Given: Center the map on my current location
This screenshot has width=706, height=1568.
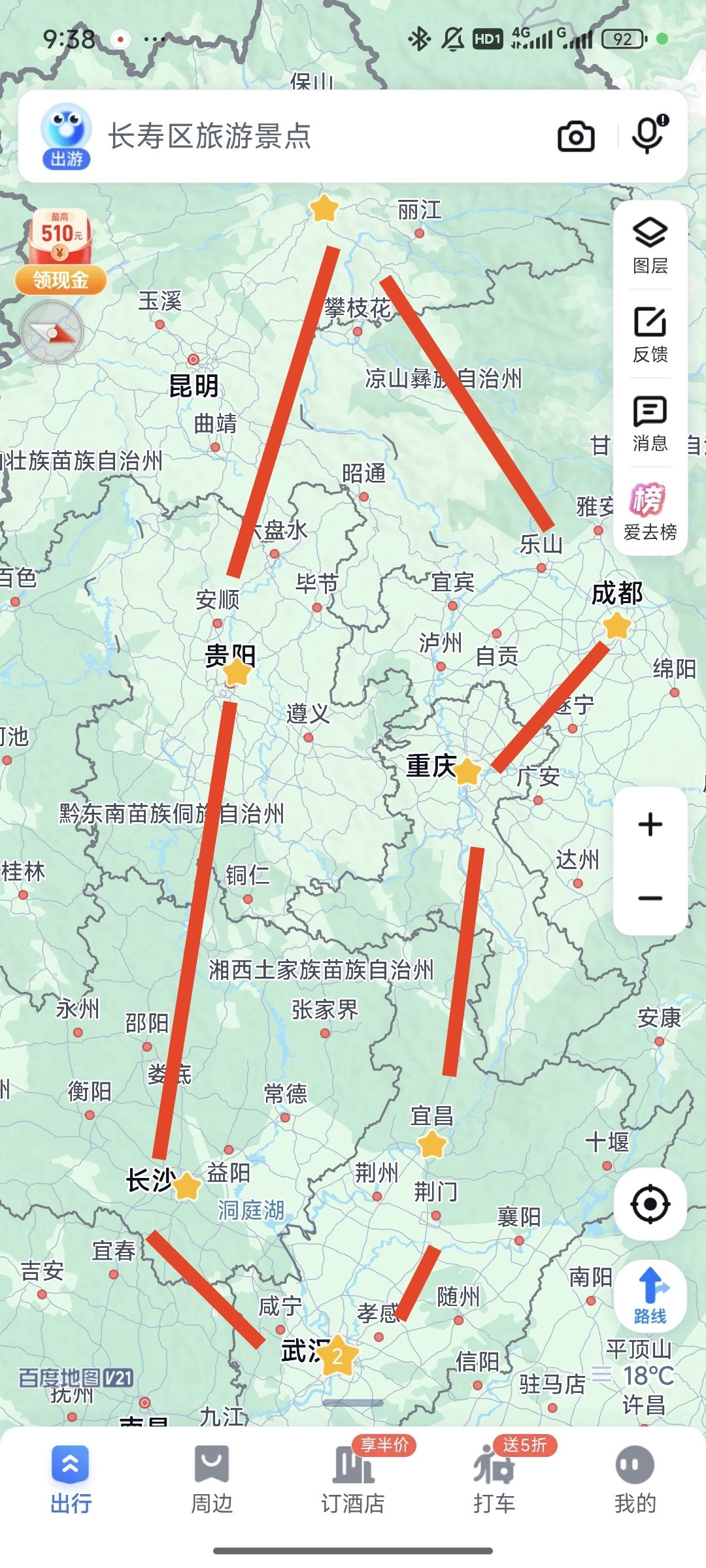Looking at the screenshot, I should tap(650, 1203).
